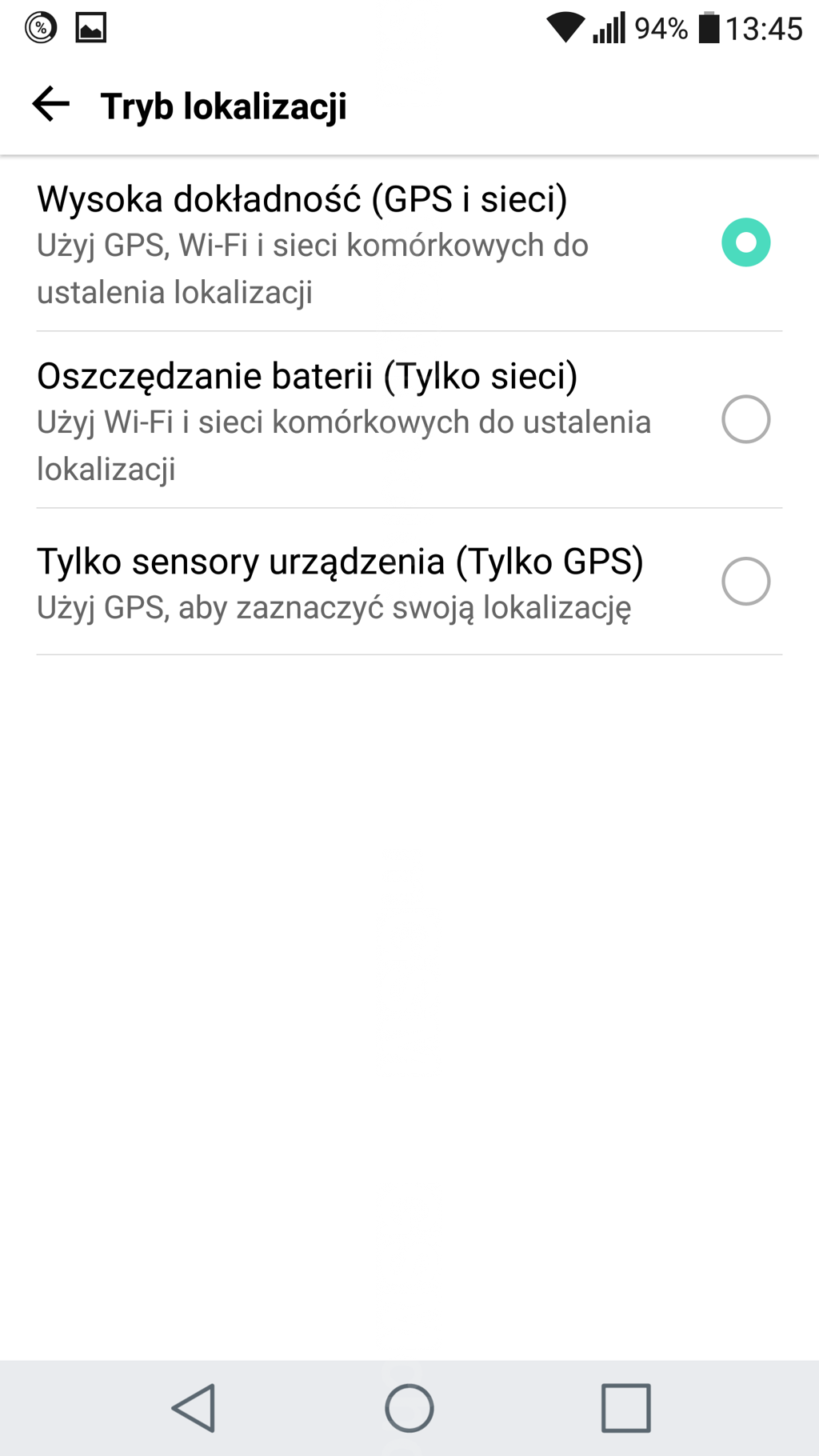This screenshot has width=819, height=1456.
Task: Select Wysoka dokładność (GPS i sieci)
Action: (745, 242)
